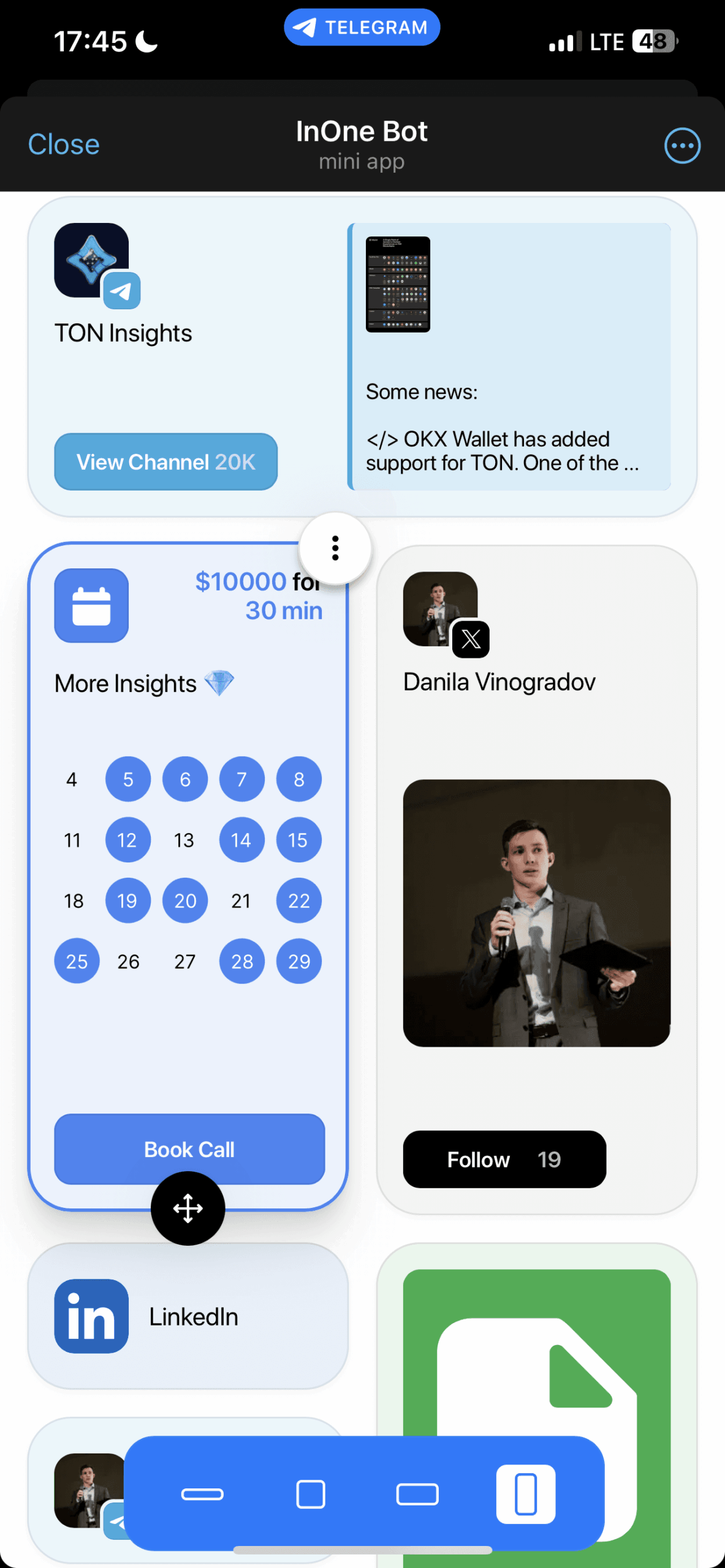Choose the wide rectangle card size
The image size is (725, 1568).
(417, 1494)
